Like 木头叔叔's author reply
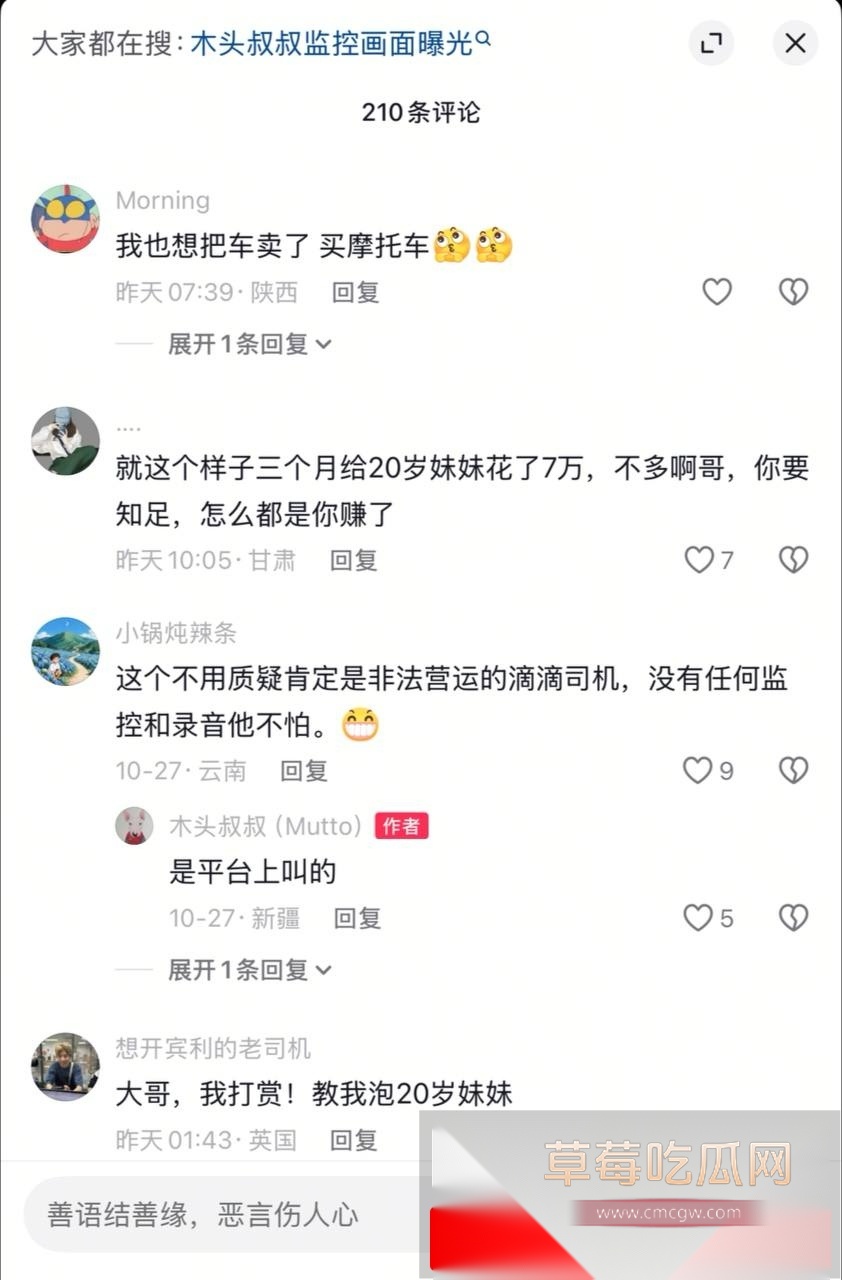The width and height of the screenshot is (842, 1280). (698, 918)
